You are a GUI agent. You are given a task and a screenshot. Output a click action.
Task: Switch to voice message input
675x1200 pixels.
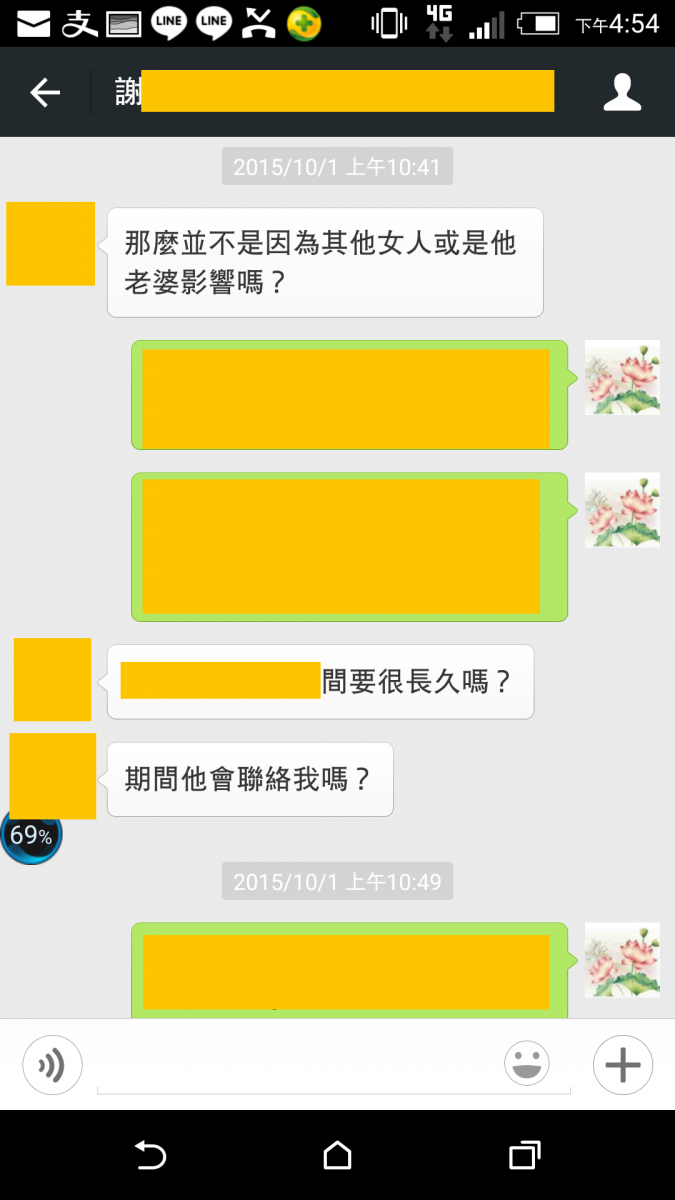point(52,1065)
